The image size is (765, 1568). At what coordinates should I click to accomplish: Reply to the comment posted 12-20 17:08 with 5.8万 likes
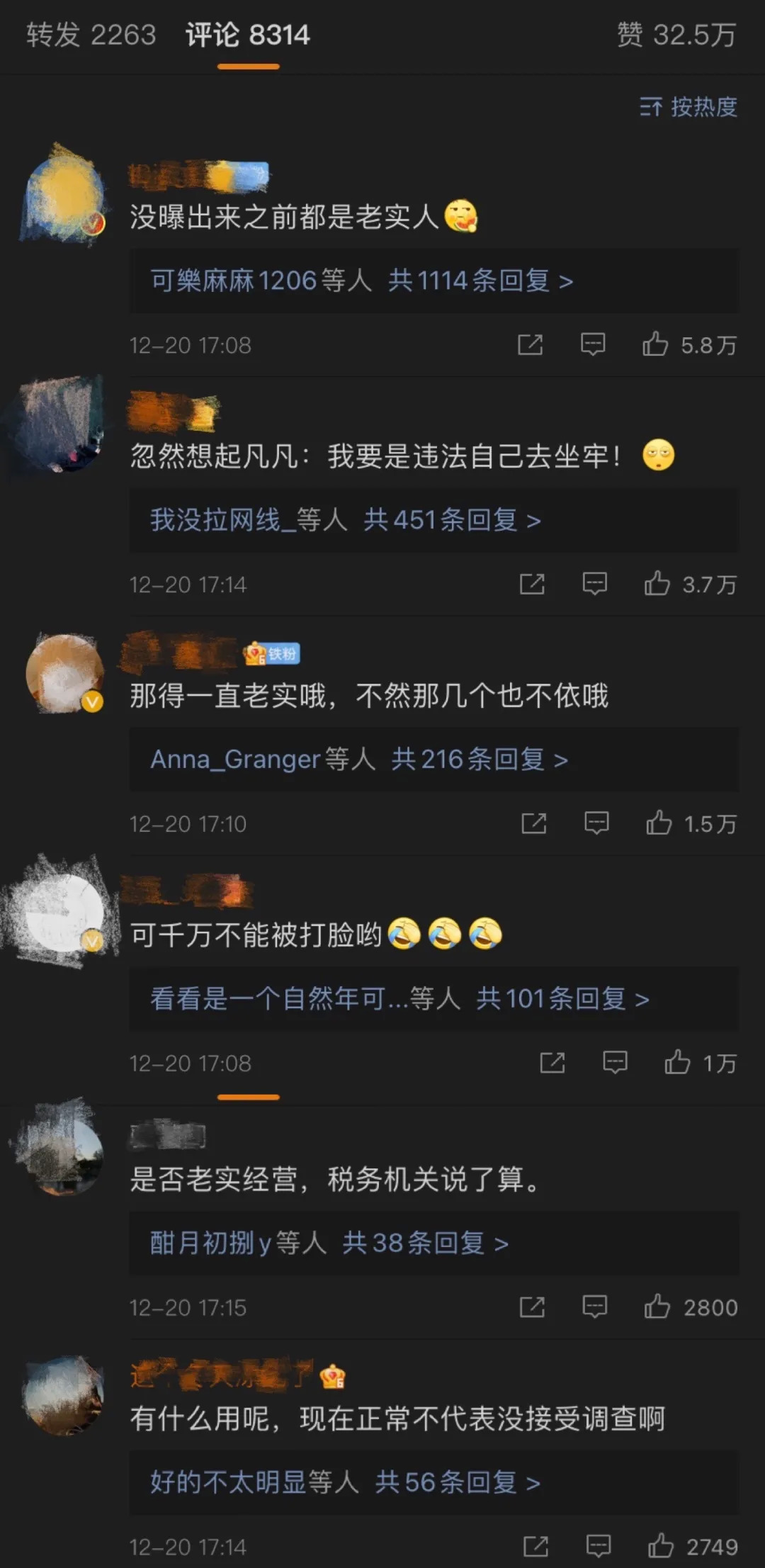pyautogui.click(x=593, y=344)
